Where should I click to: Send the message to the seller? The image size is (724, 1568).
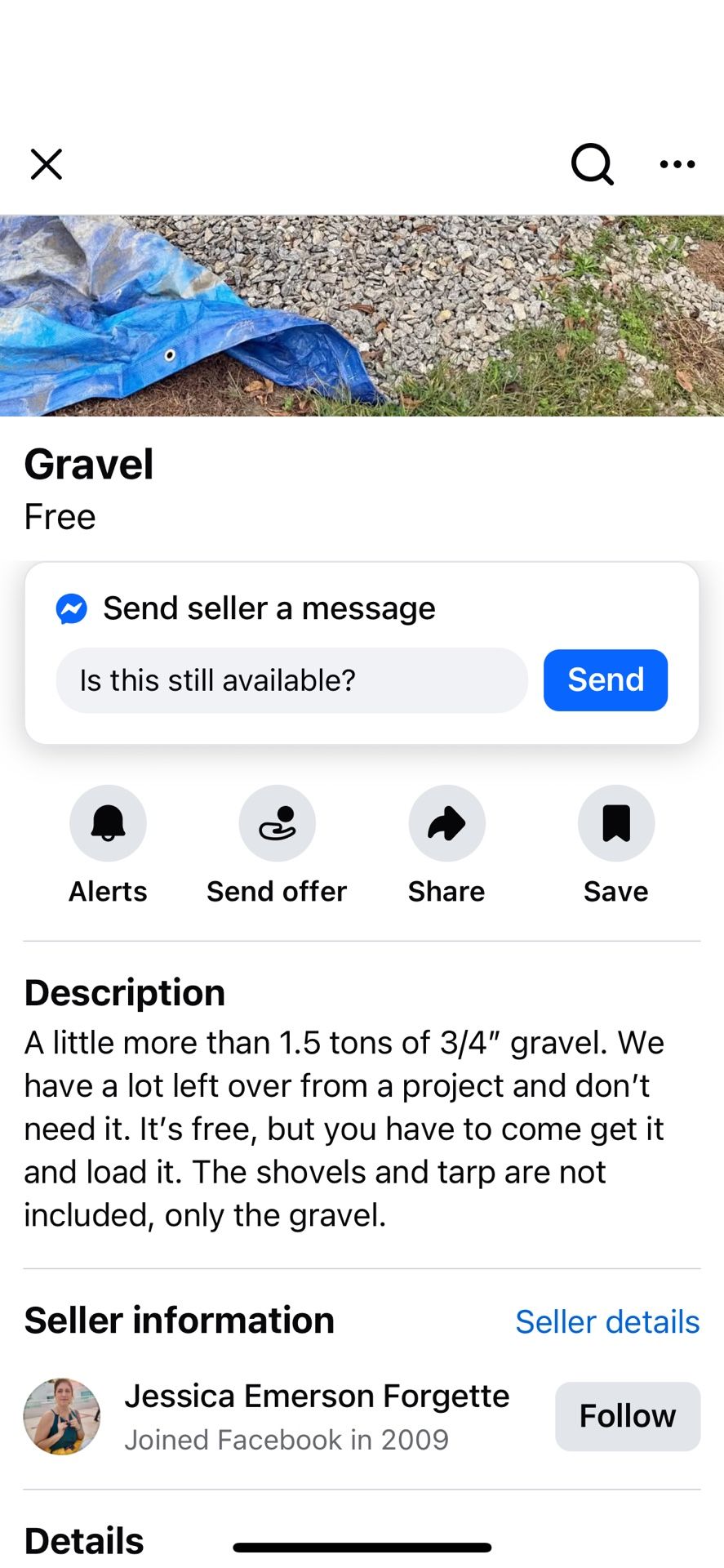coord(606,680)
